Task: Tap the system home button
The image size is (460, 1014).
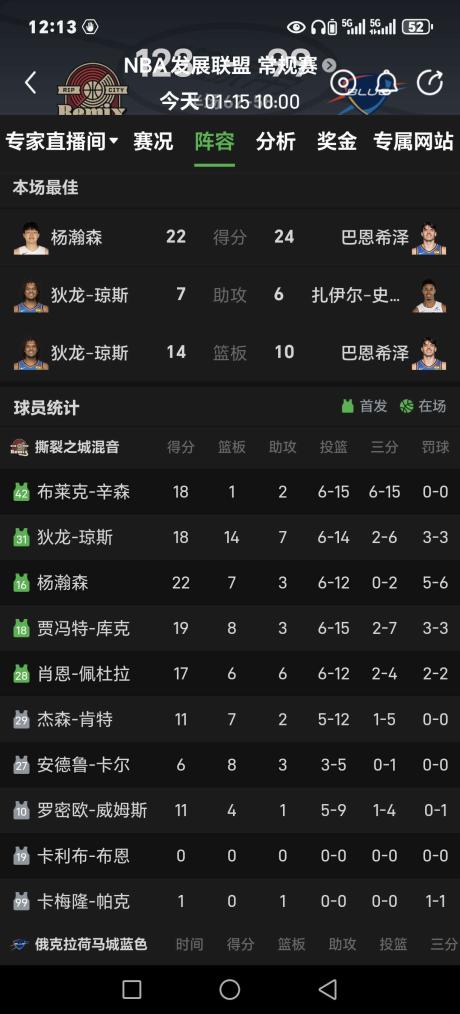Action: pos(230,989)
